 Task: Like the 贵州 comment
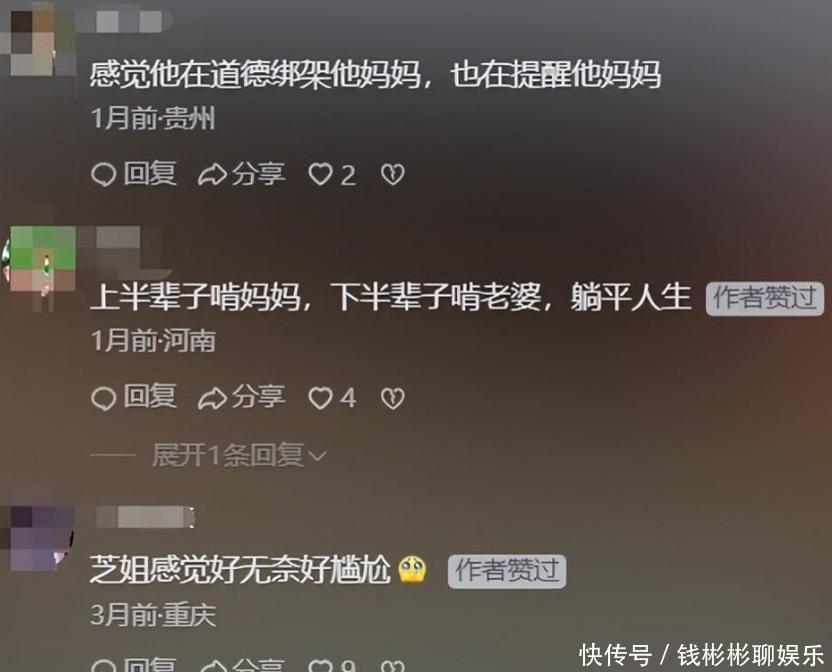pos(332,175)
